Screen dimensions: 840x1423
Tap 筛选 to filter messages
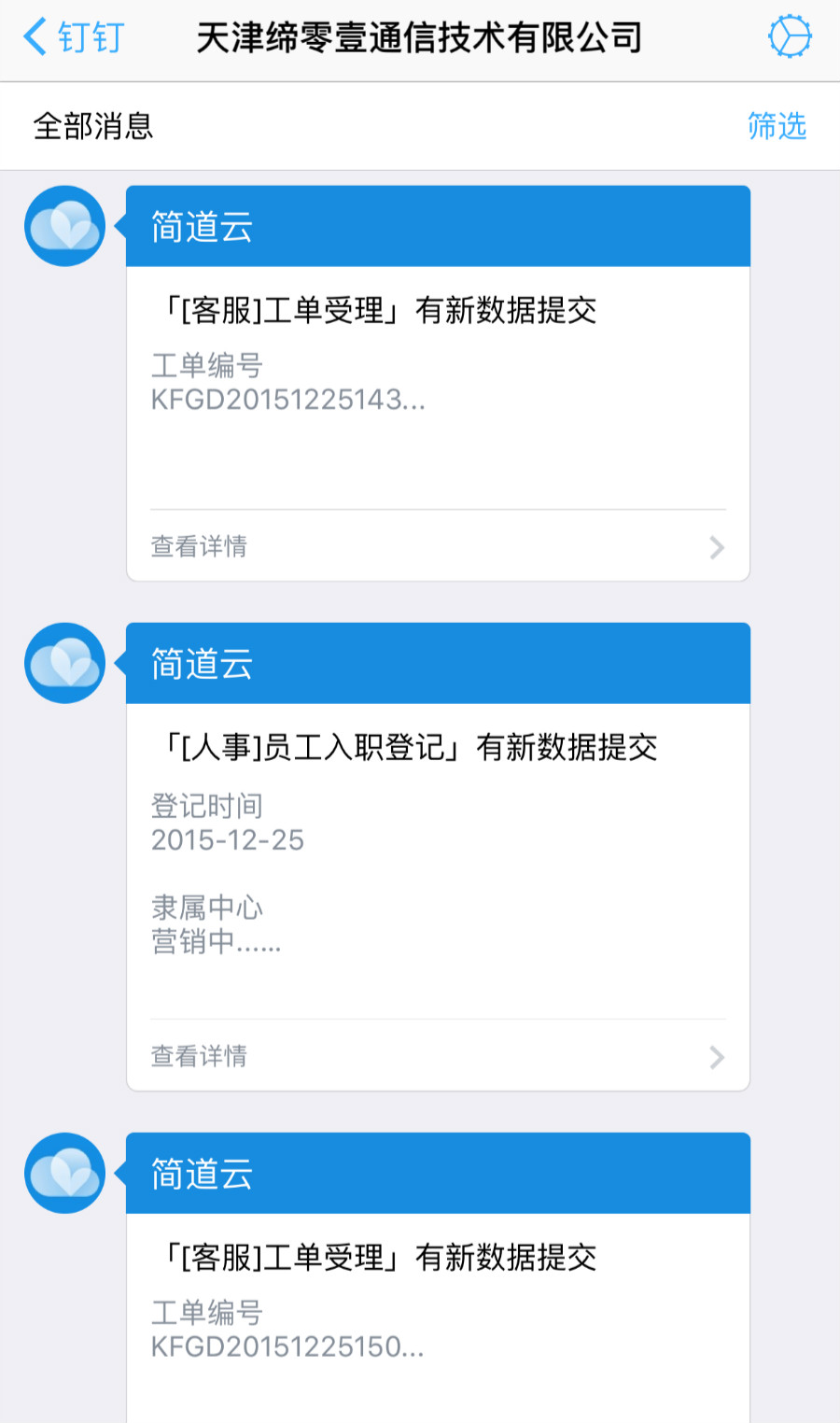(x=777, y=126)
